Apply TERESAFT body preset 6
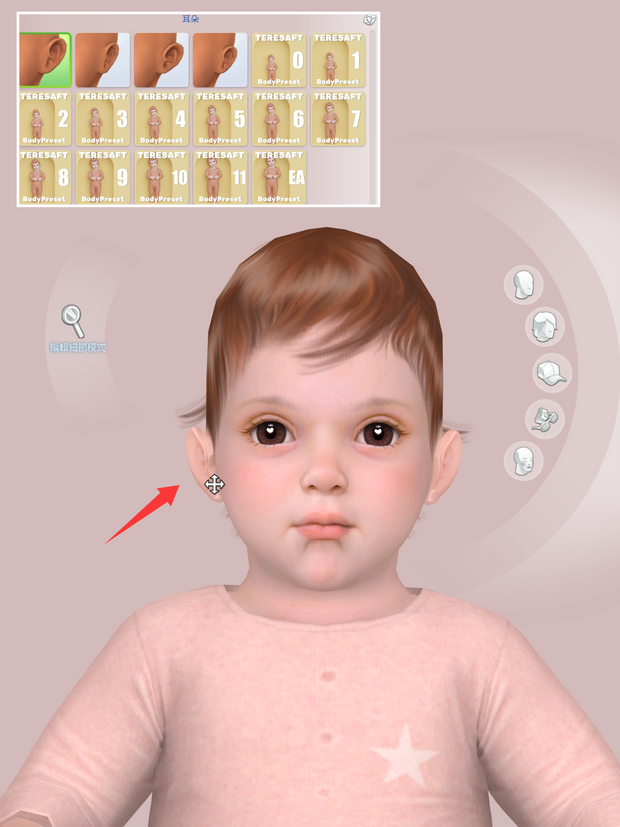 [x=280, y=118]
